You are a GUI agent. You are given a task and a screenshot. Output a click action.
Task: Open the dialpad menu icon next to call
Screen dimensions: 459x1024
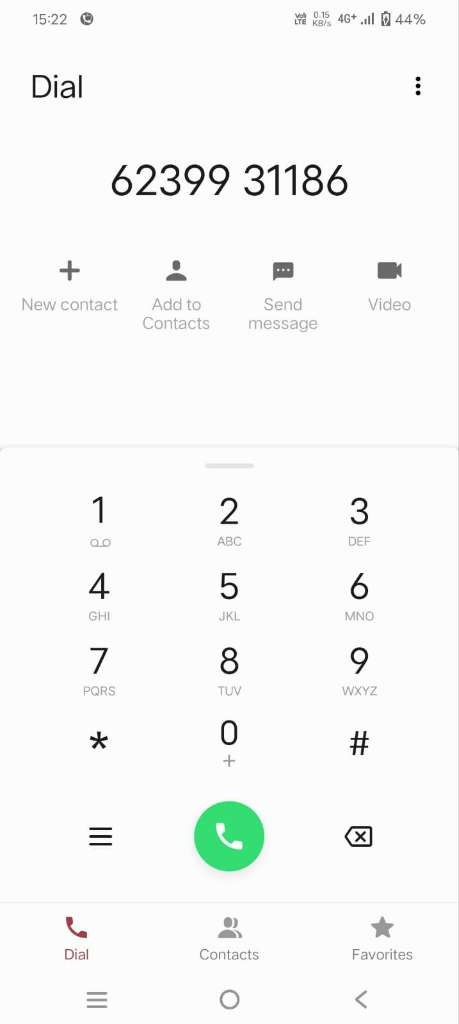(x=101, y=837)
